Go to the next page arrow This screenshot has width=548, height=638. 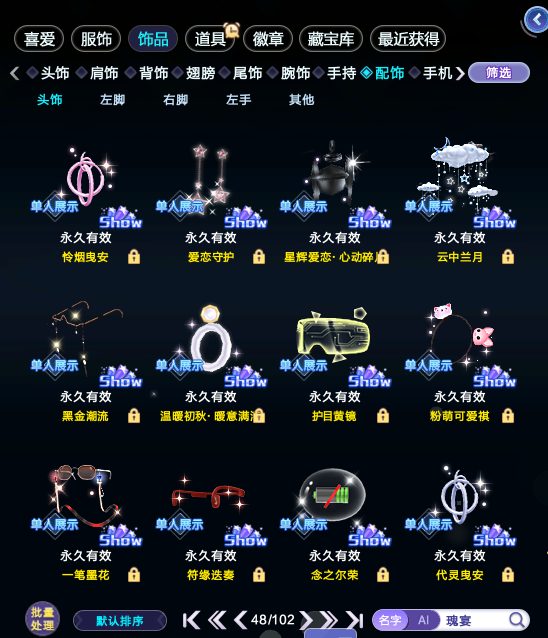pyautogui.click(x=306, y=620)
